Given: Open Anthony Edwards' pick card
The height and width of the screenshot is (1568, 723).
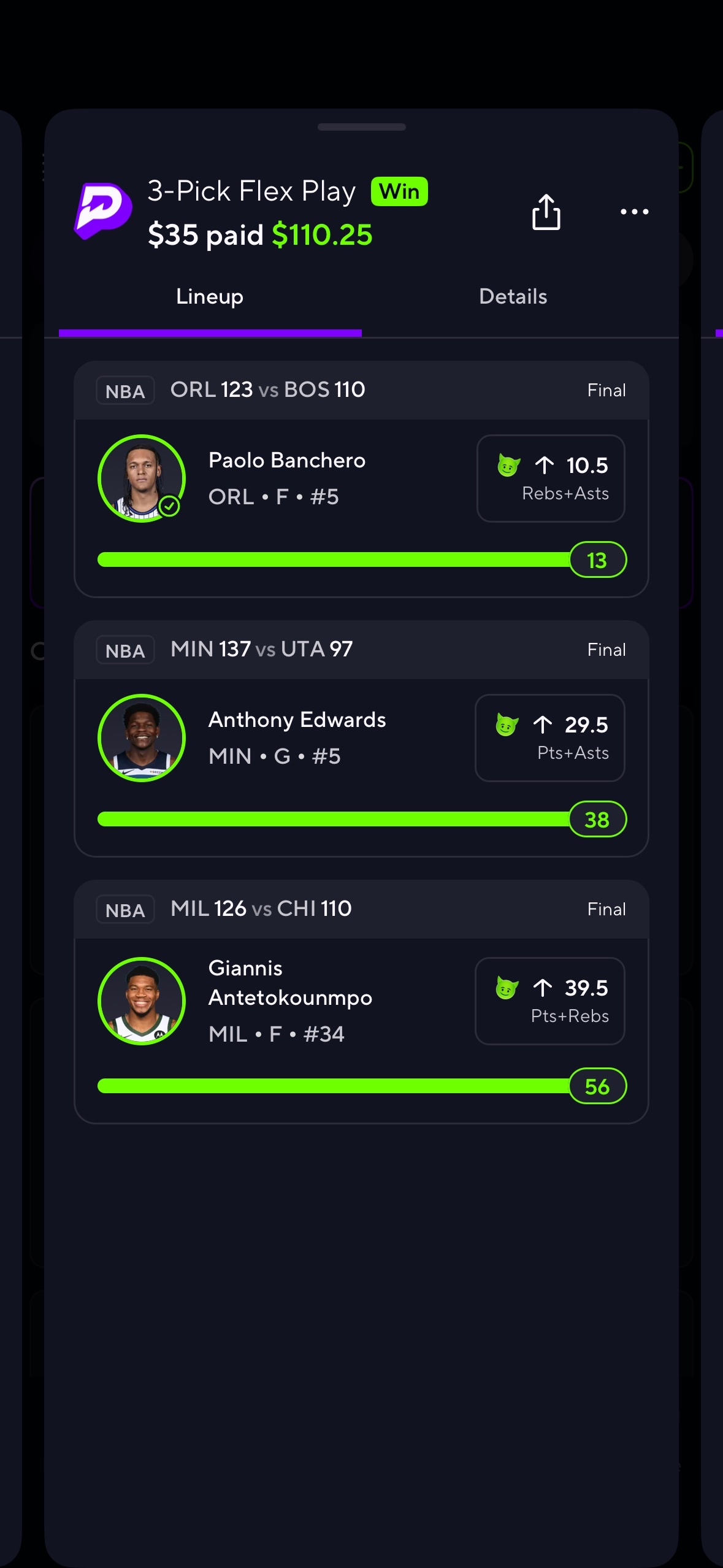Looking at the screenshot, I should [x=297, y=738].
